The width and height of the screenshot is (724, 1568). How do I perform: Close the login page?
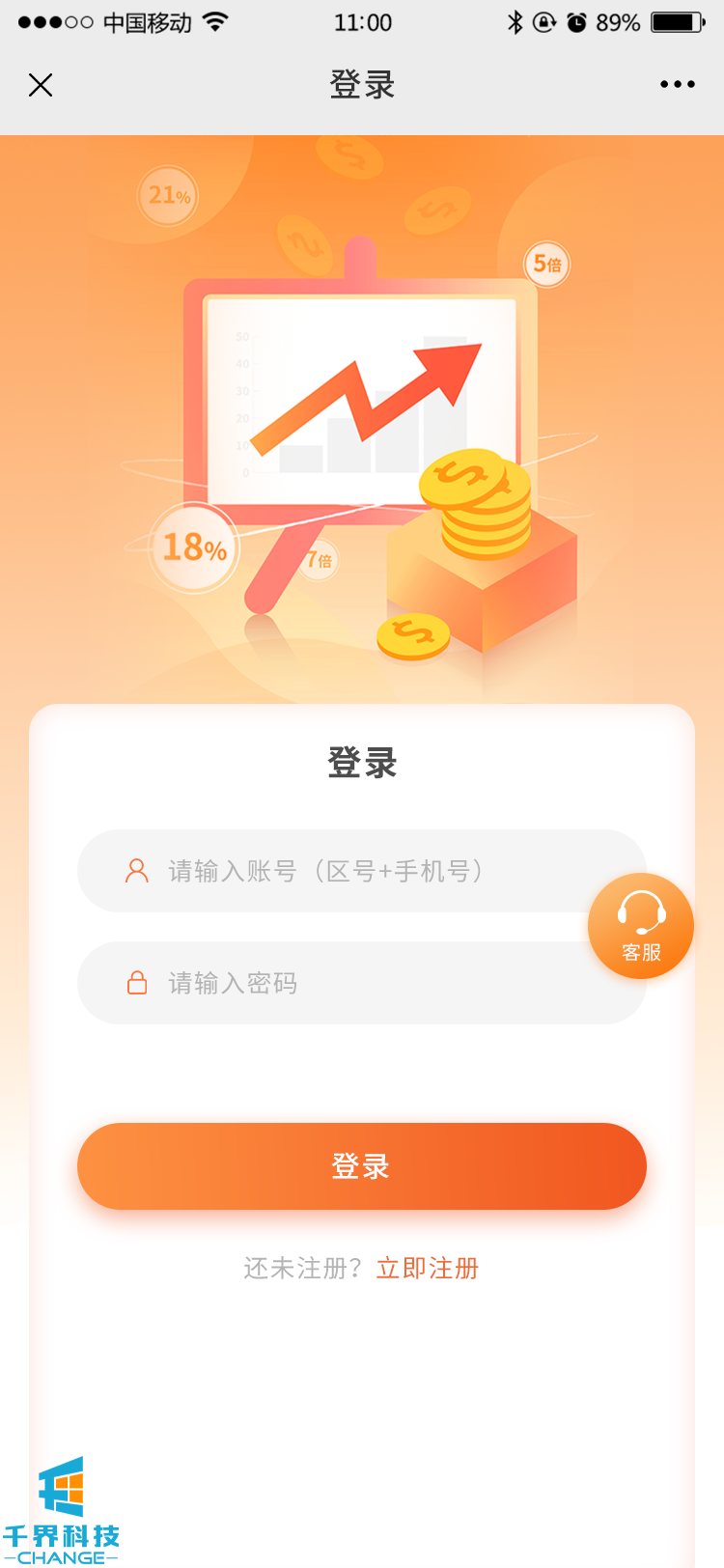[x=41, y=85]
